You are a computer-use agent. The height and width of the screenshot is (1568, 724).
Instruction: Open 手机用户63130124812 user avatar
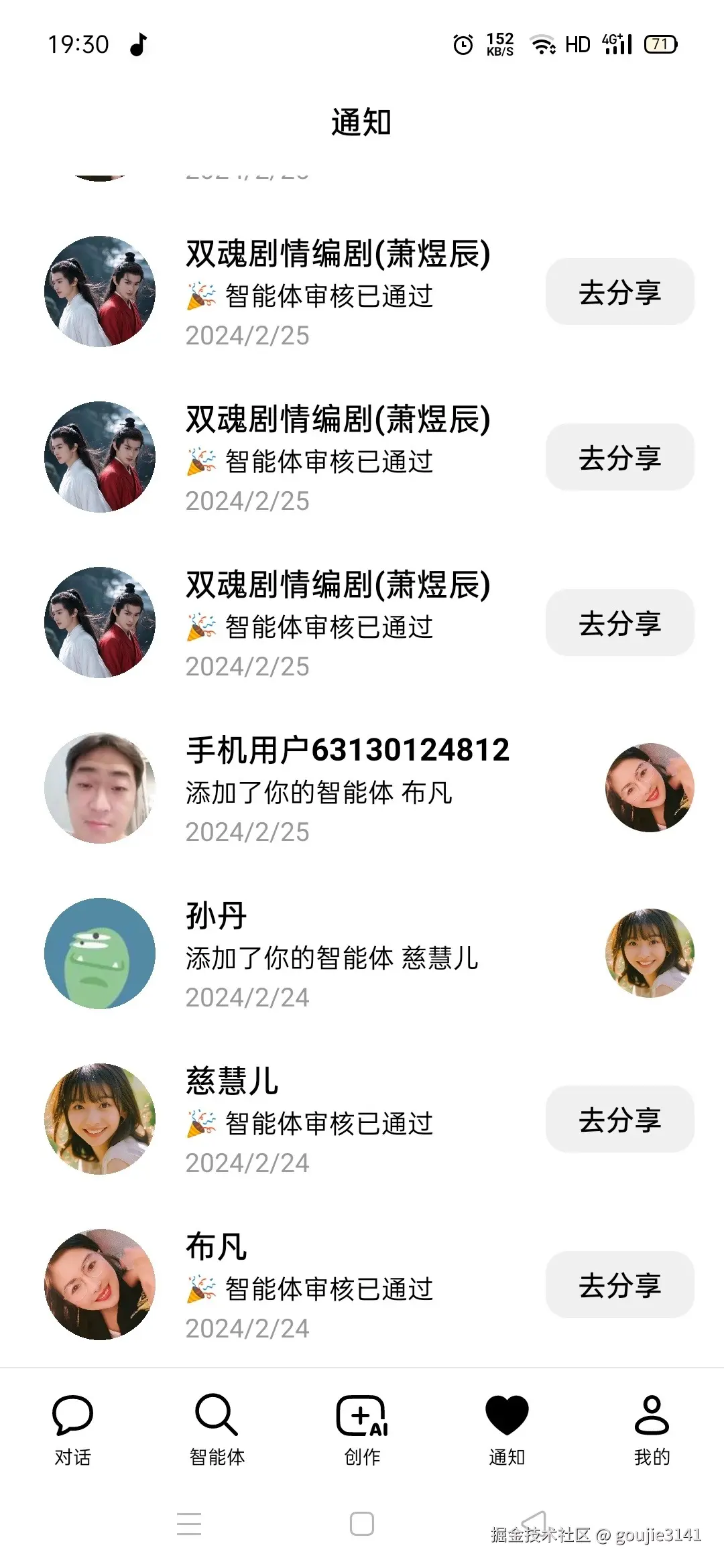tap(100, 789)
